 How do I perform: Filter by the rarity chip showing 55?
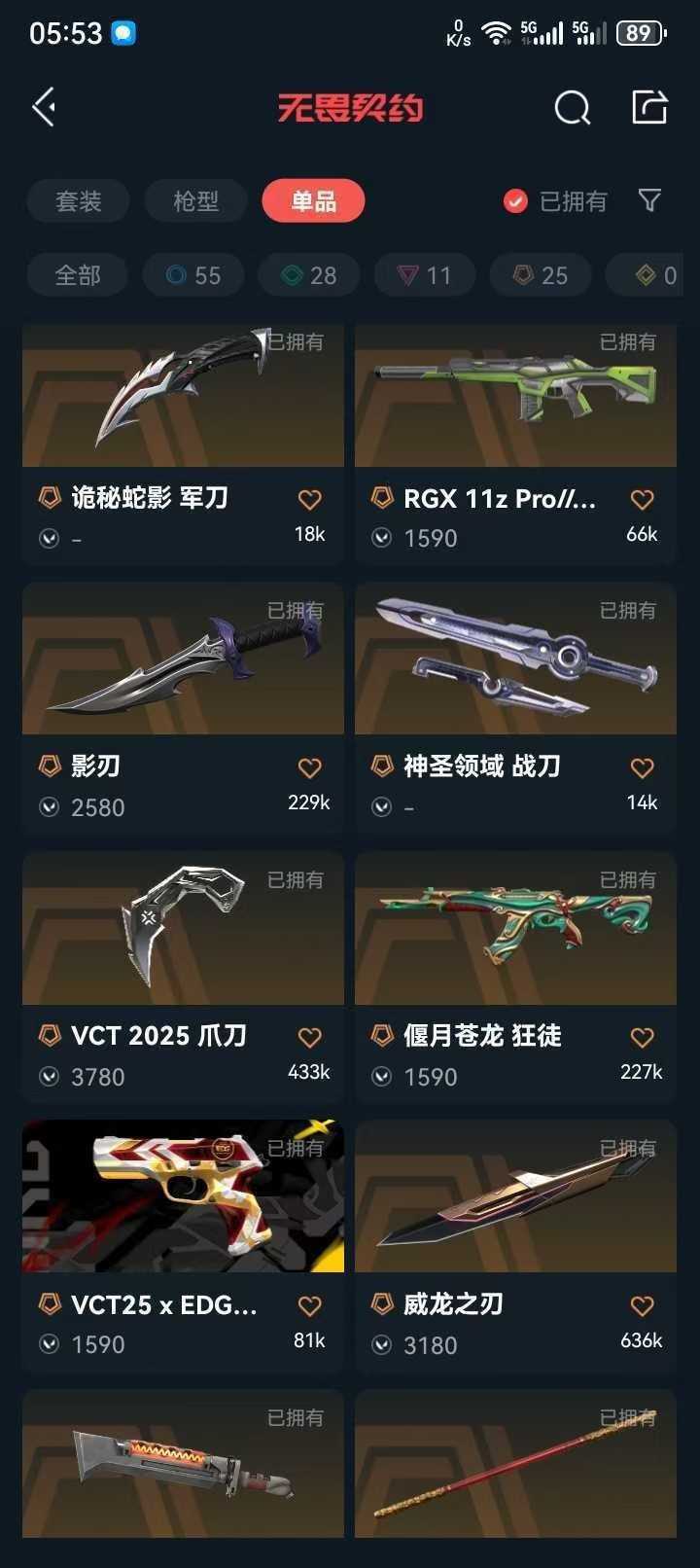tap(193, 275)
